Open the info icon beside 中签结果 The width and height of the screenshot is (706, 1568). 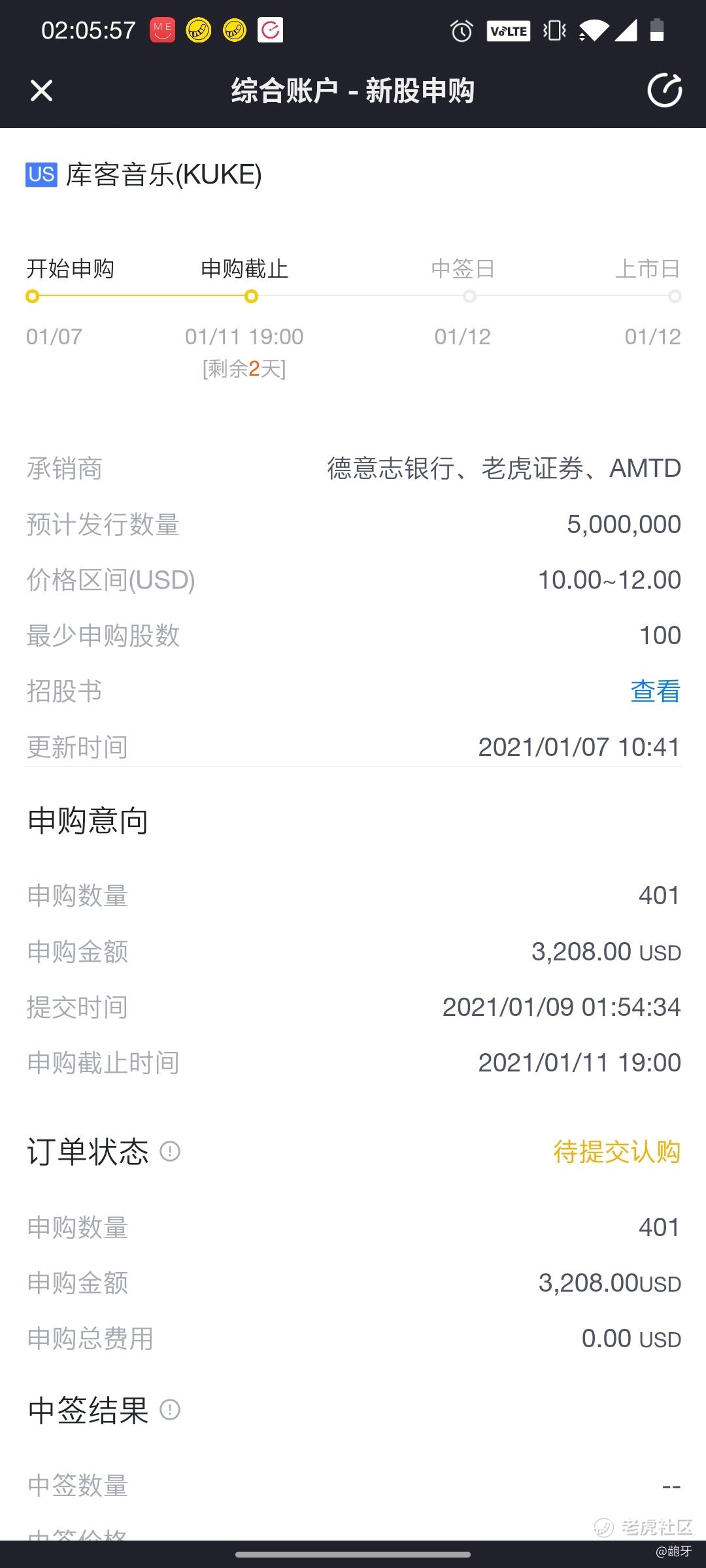[170, 1411]
